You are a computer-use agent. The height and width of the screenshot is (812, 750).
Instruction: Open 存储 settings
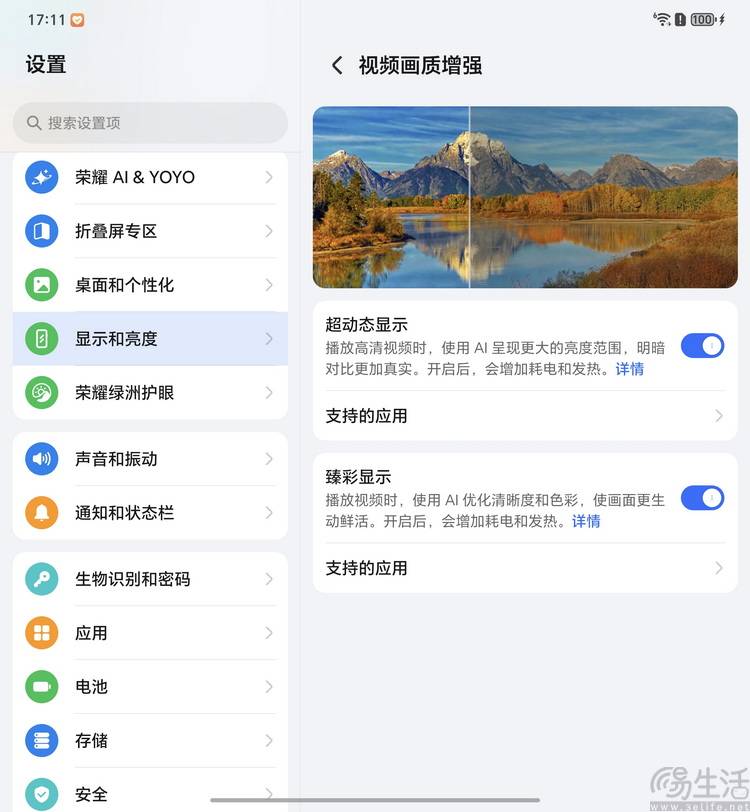coord(150,741)
